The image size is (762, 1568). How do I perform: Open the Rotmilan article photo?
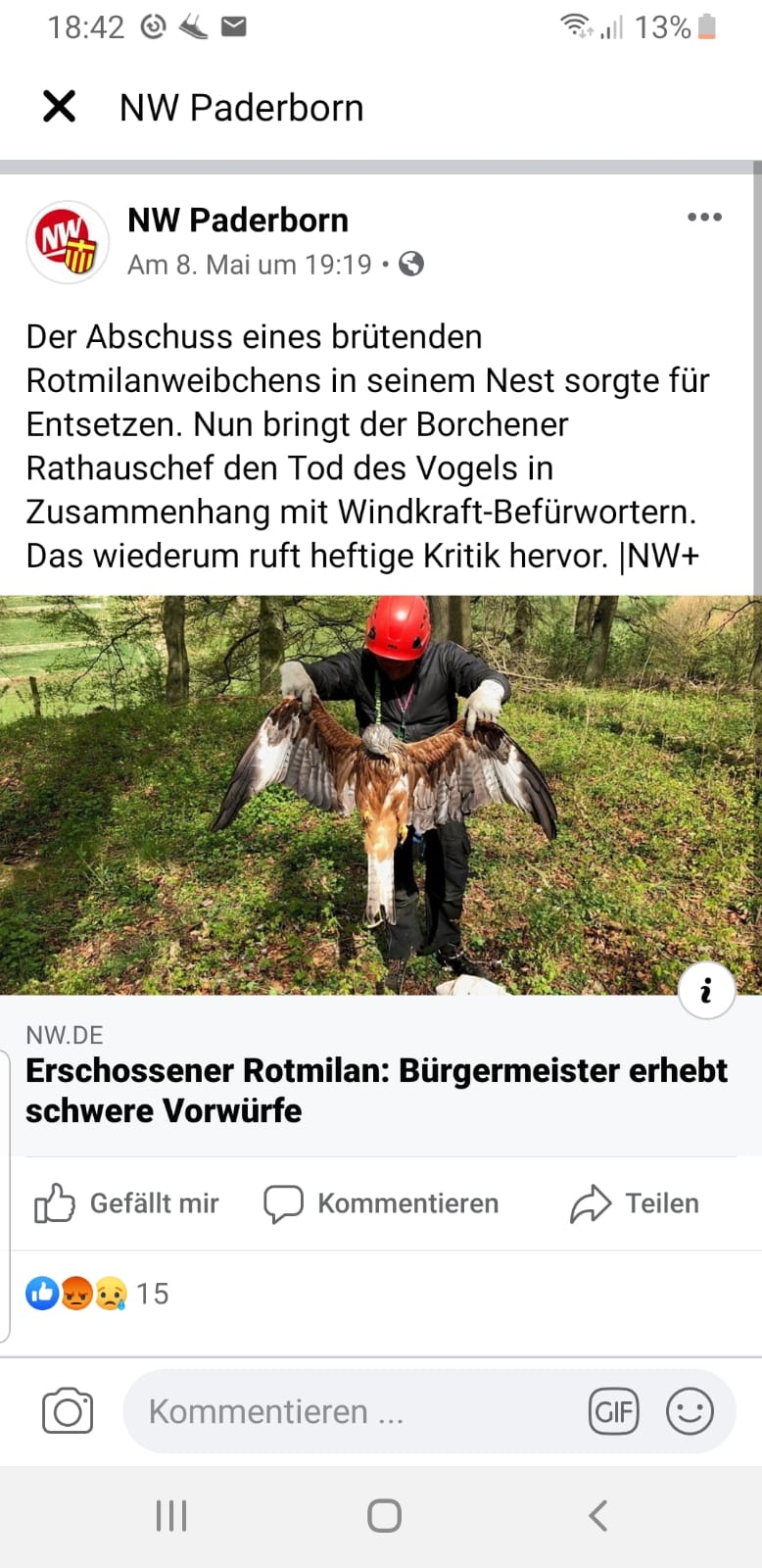click(380, 794)
